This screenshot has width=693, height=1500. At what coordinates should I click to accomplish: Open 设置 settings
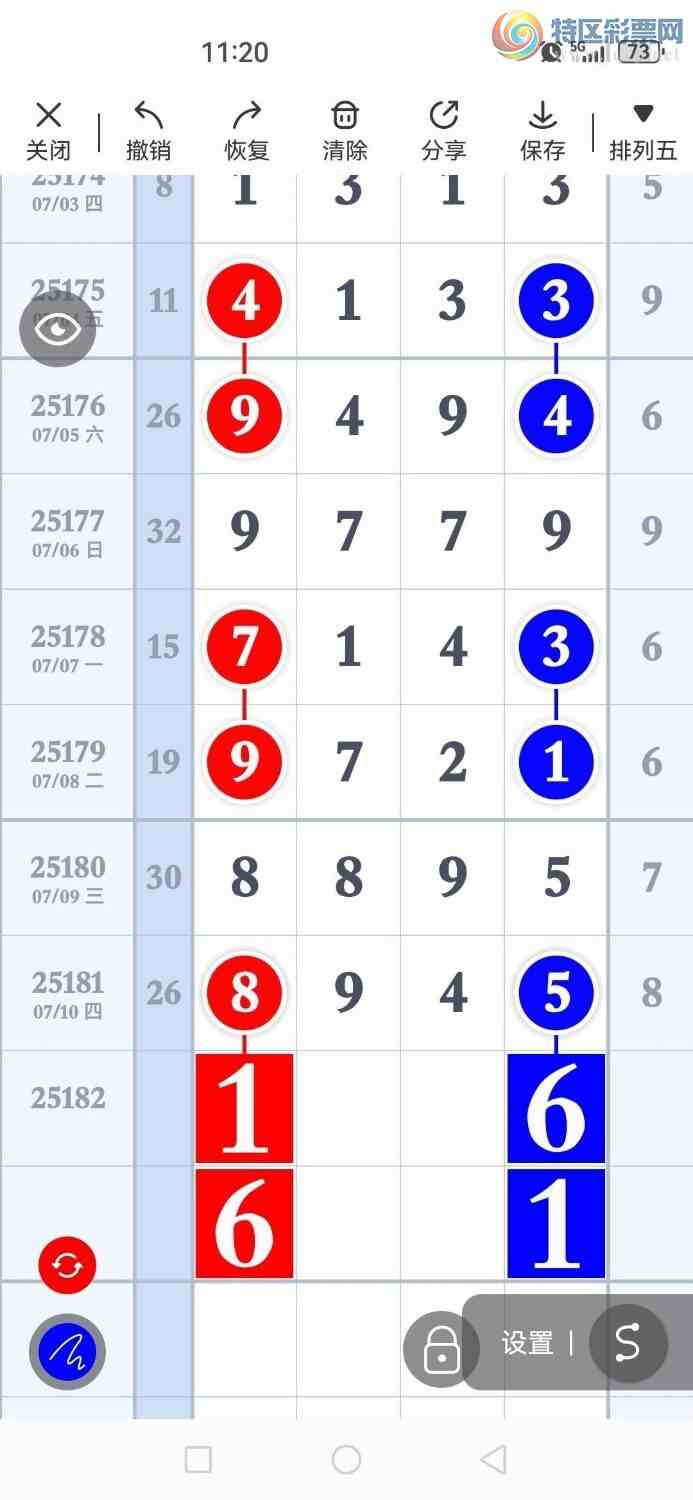[x=528, y=1343]
